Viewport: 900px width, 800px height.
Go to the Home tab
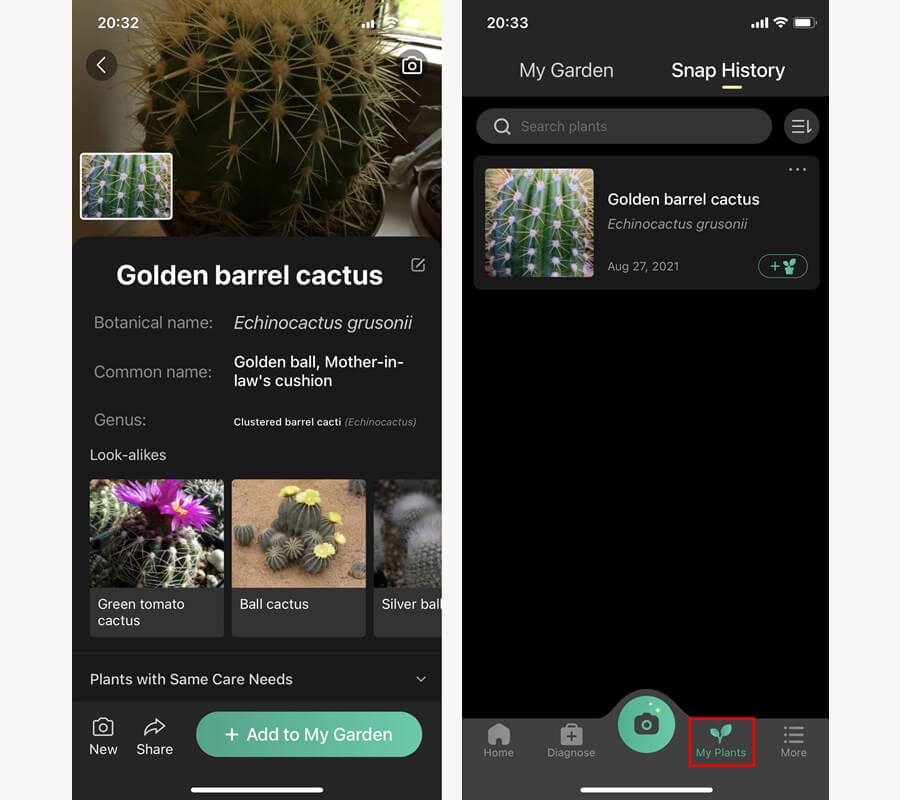pyautogui.click(x=498, y=741)
